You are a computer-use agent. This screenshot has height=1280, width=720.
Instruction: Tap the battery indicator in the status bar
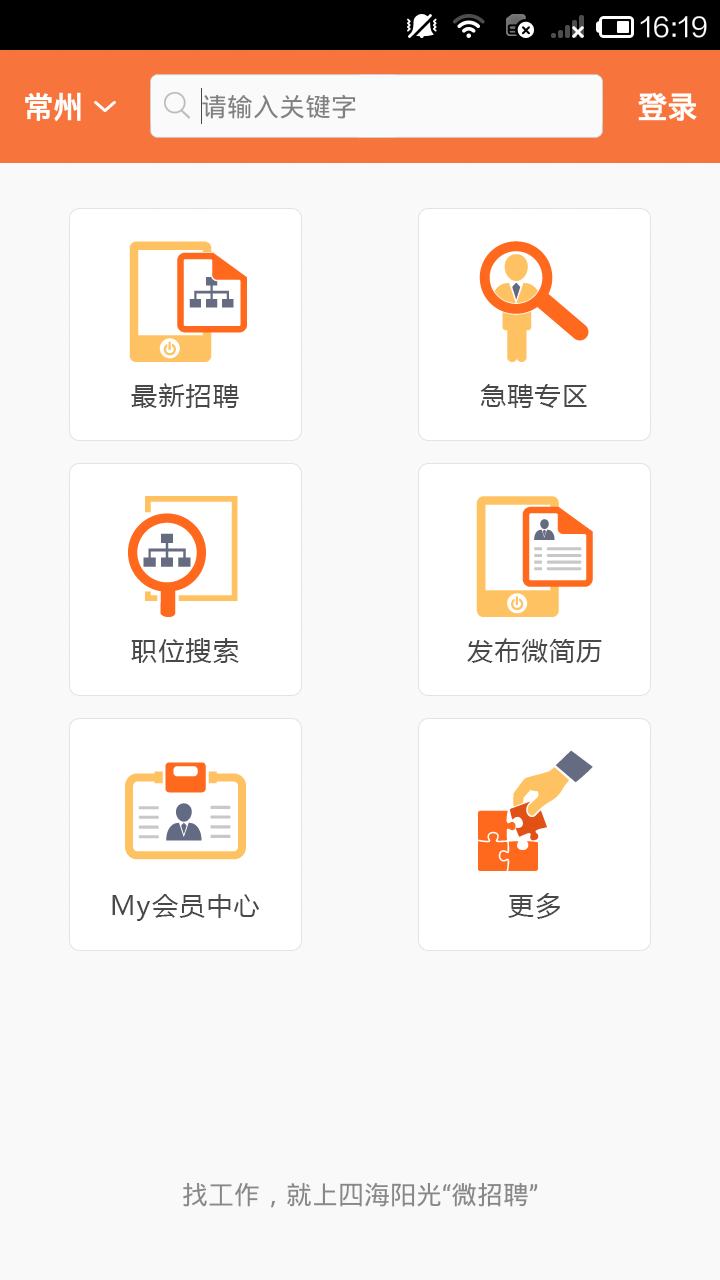point(615,25)
